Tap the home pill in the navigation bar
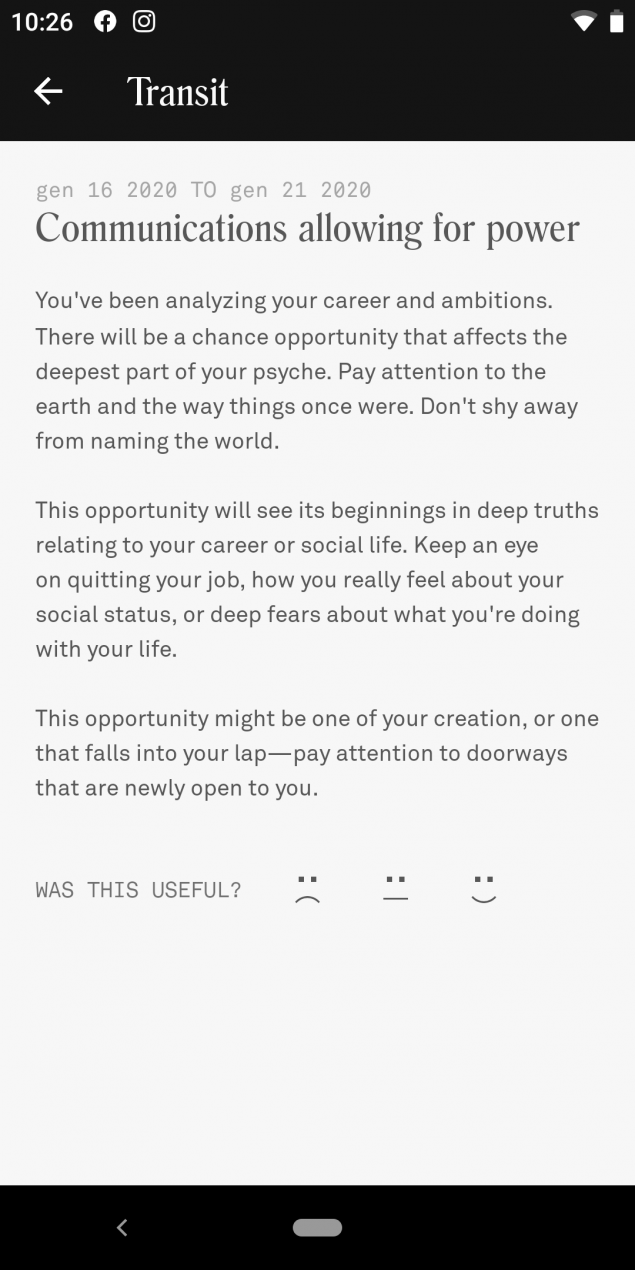This screenshot has height=1270, width=635. tap(318, 1227)
